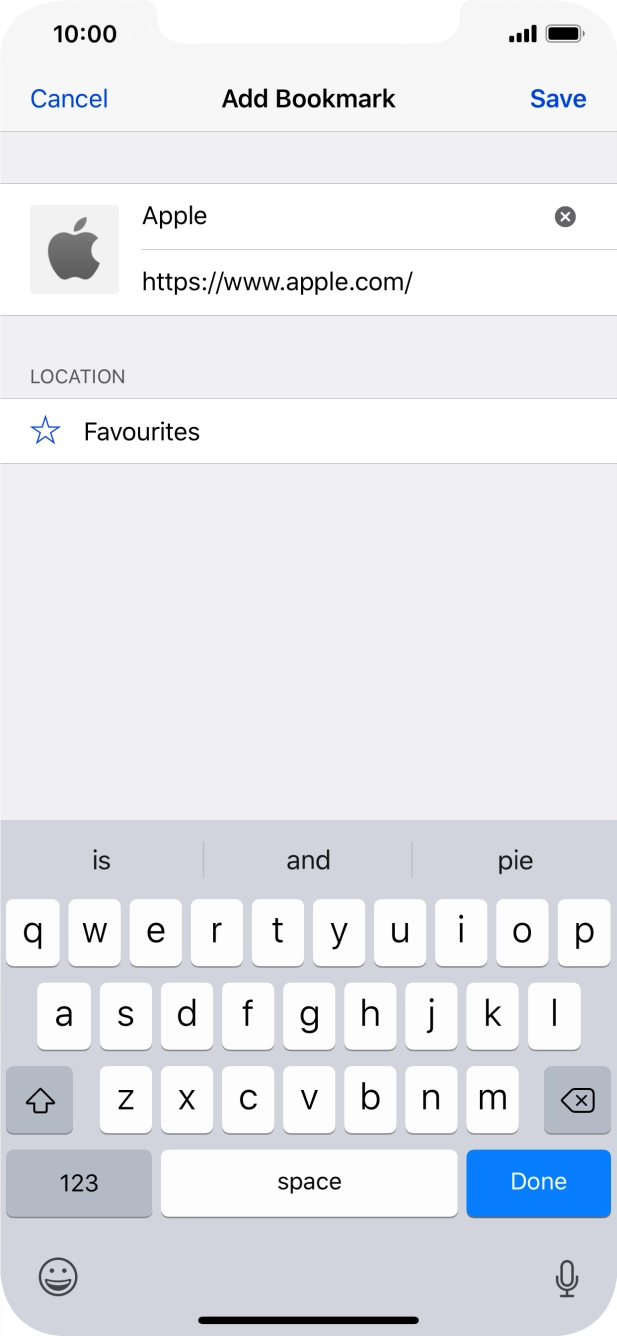Image resolution: width=617 pixels, height=1336 pixels.
Task: Select the "pie" keyboard suggestion
Action: [x=515, y=860]
